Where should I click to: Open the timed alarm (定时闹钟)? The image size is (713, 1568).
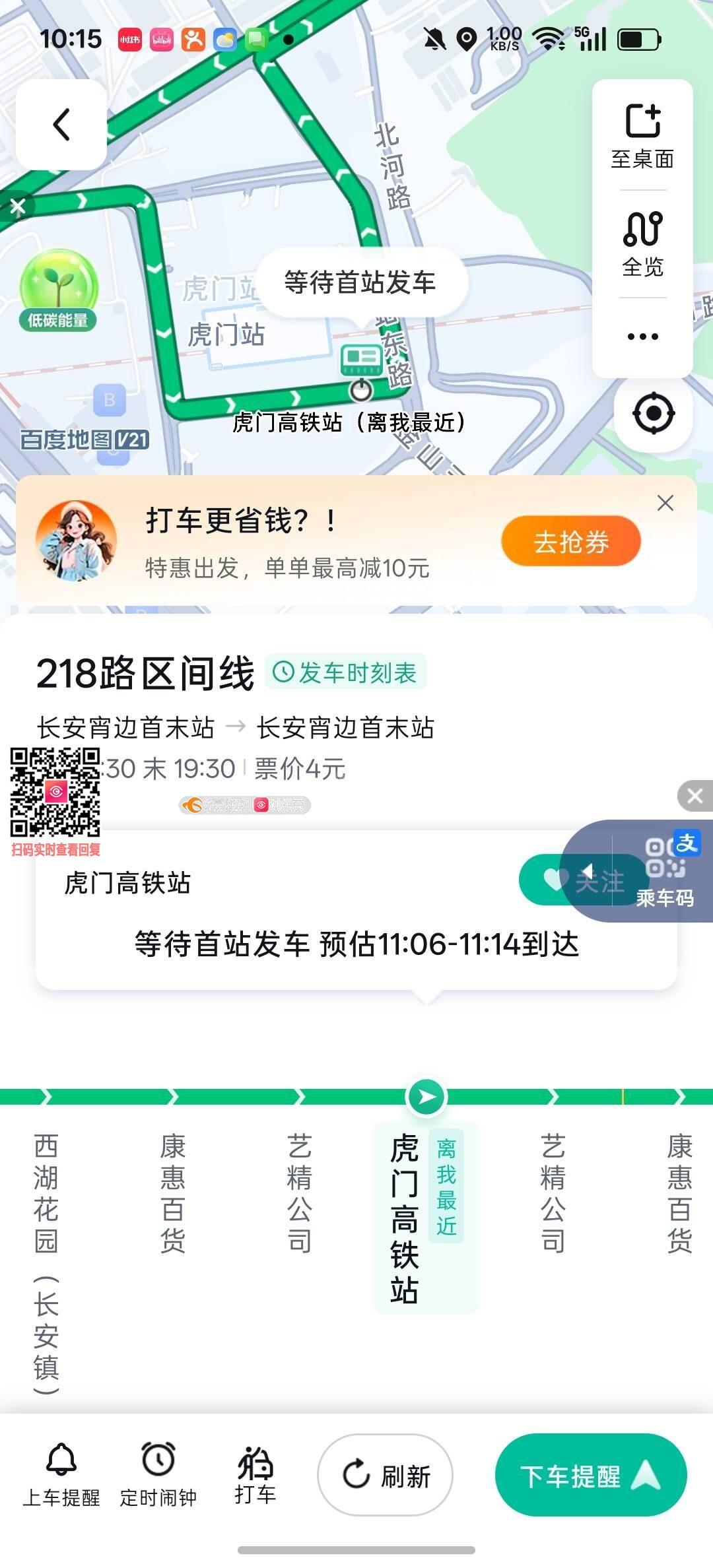158,1476
